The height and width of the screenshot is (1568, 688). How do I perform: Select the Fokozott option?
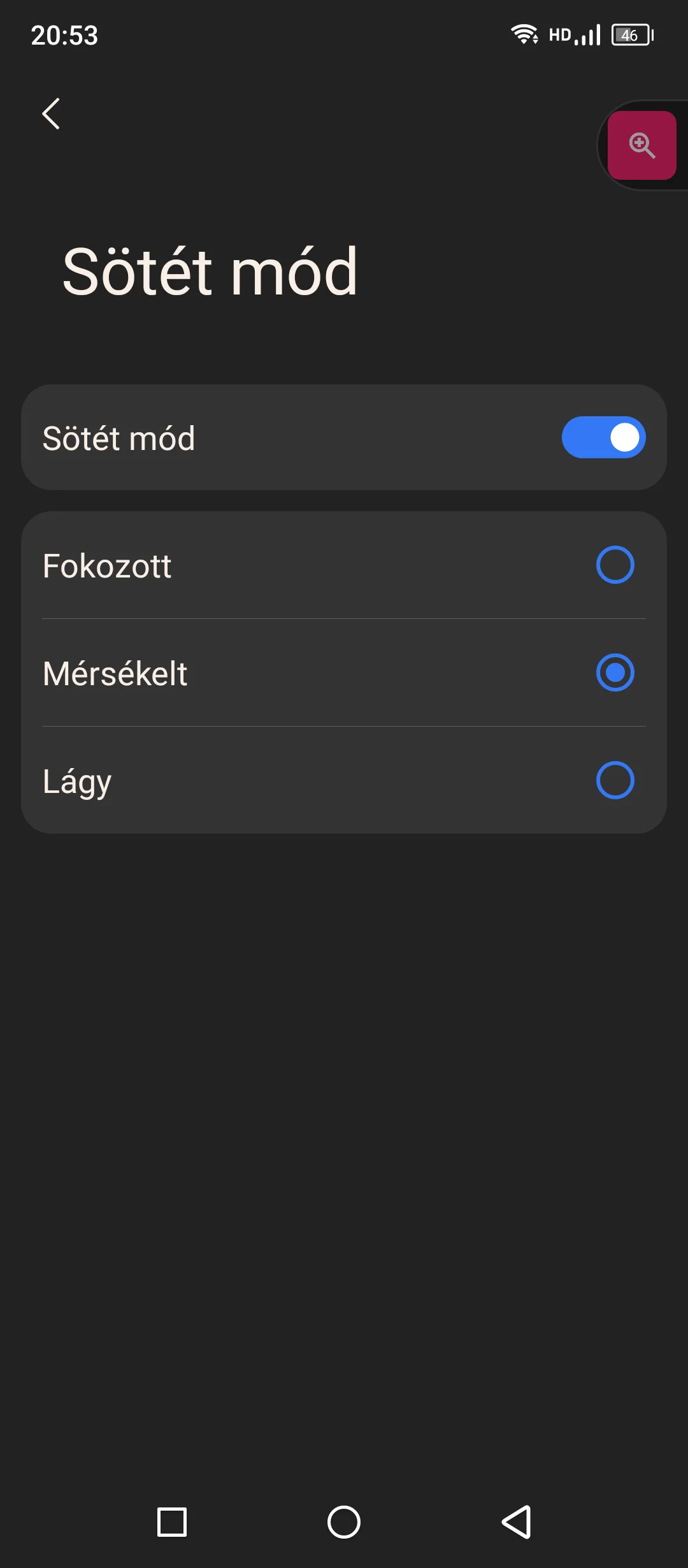(615, 565)
